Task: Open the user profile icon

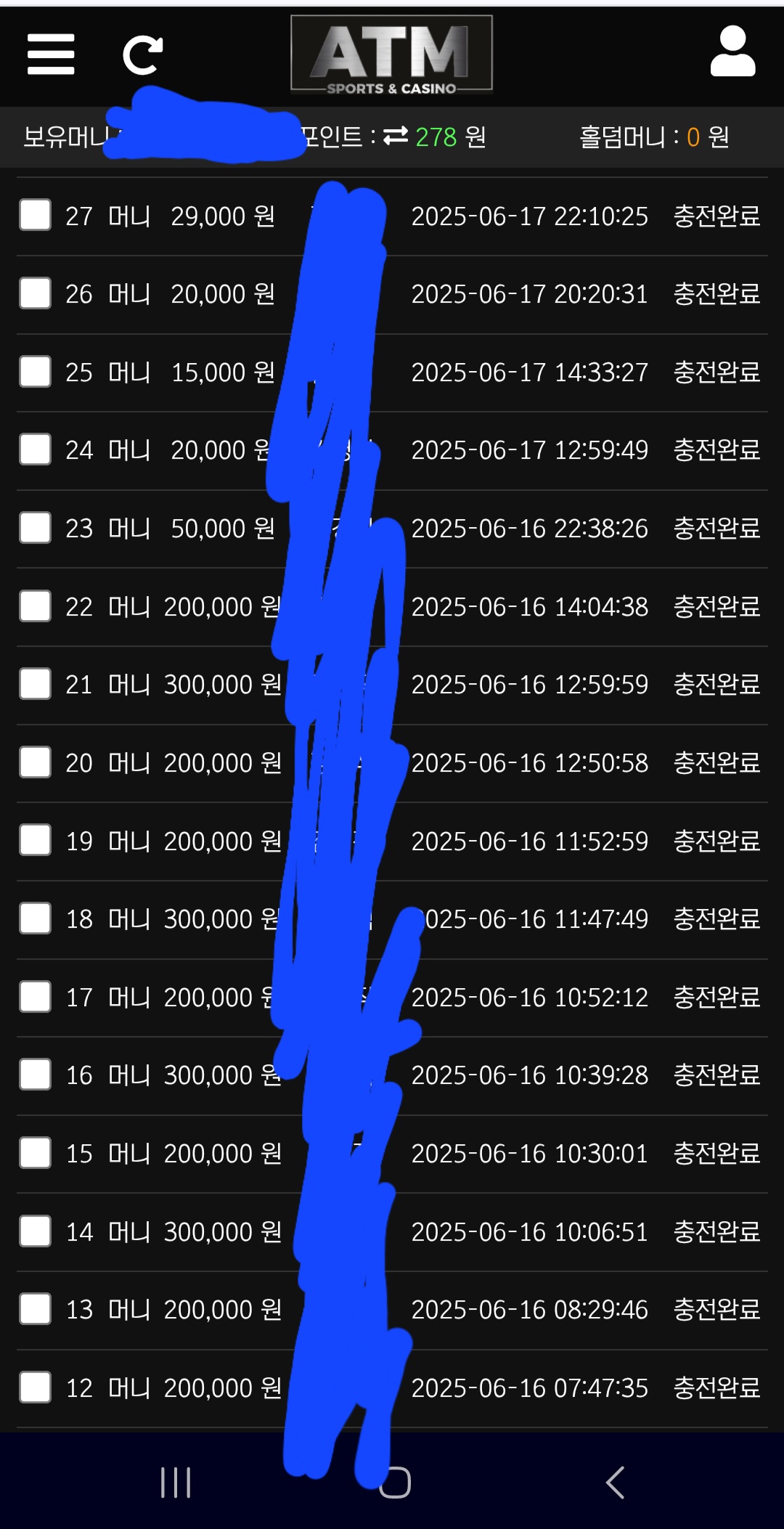Action: (732, 52)
